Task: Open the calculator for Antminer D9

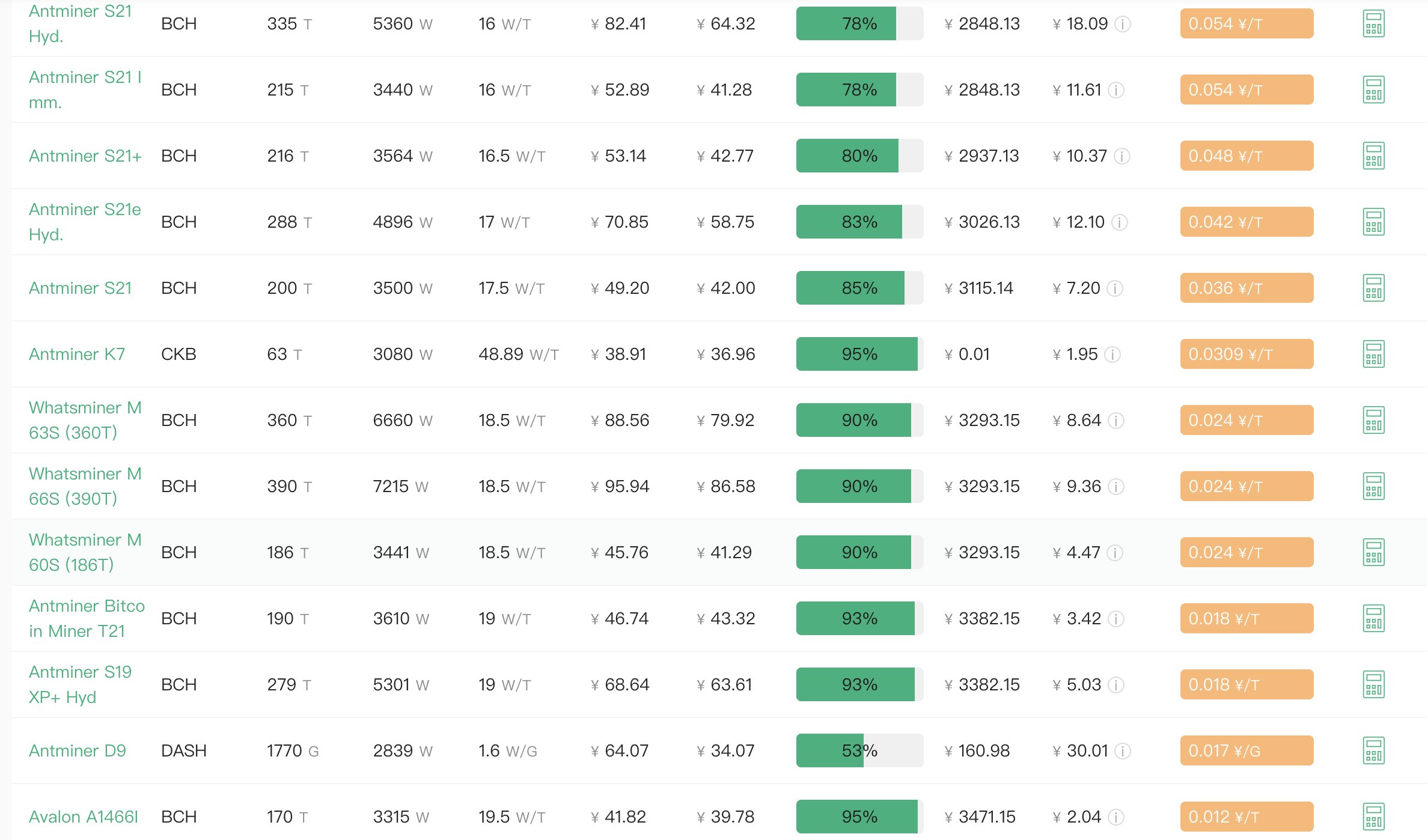Action: [1373, 750]
